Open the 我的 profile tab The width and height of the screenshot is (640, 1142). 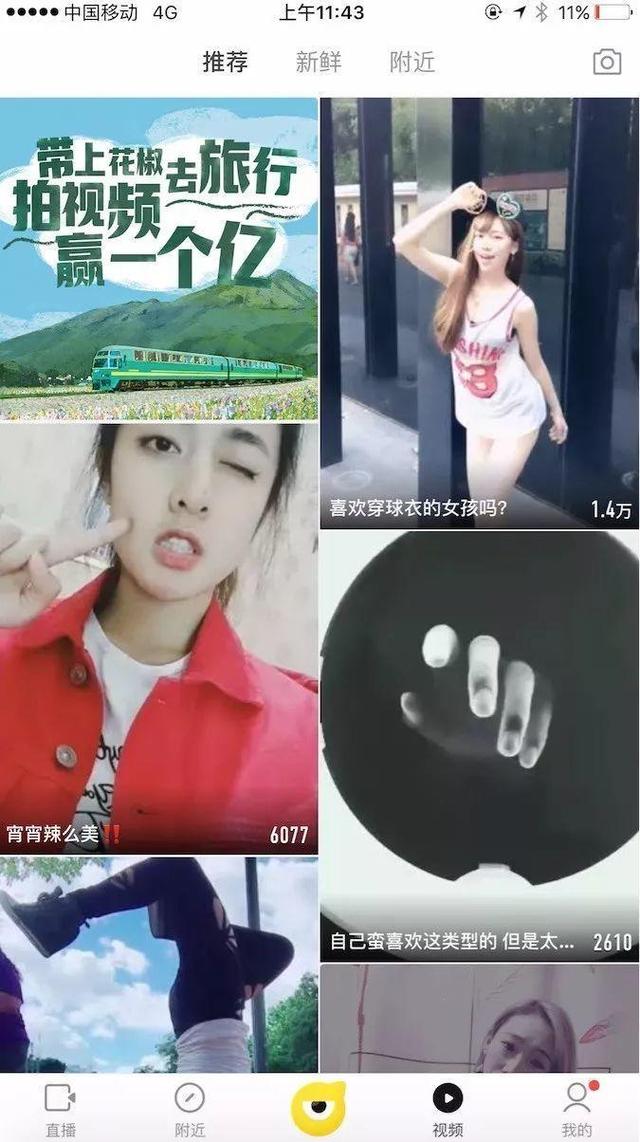coord(576,1108)
